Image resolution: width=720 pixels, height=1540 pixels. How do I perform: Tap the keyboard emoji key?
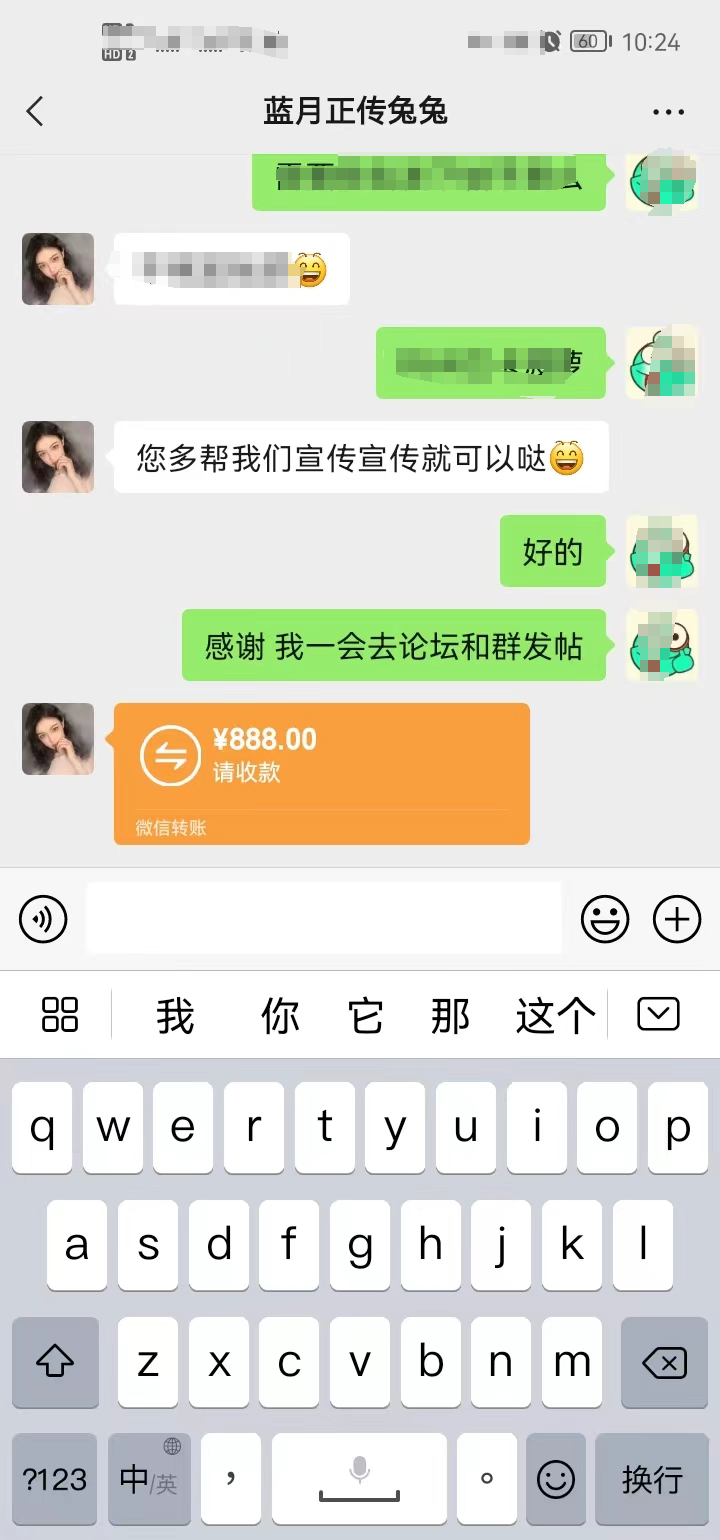tap(556, 1479)
